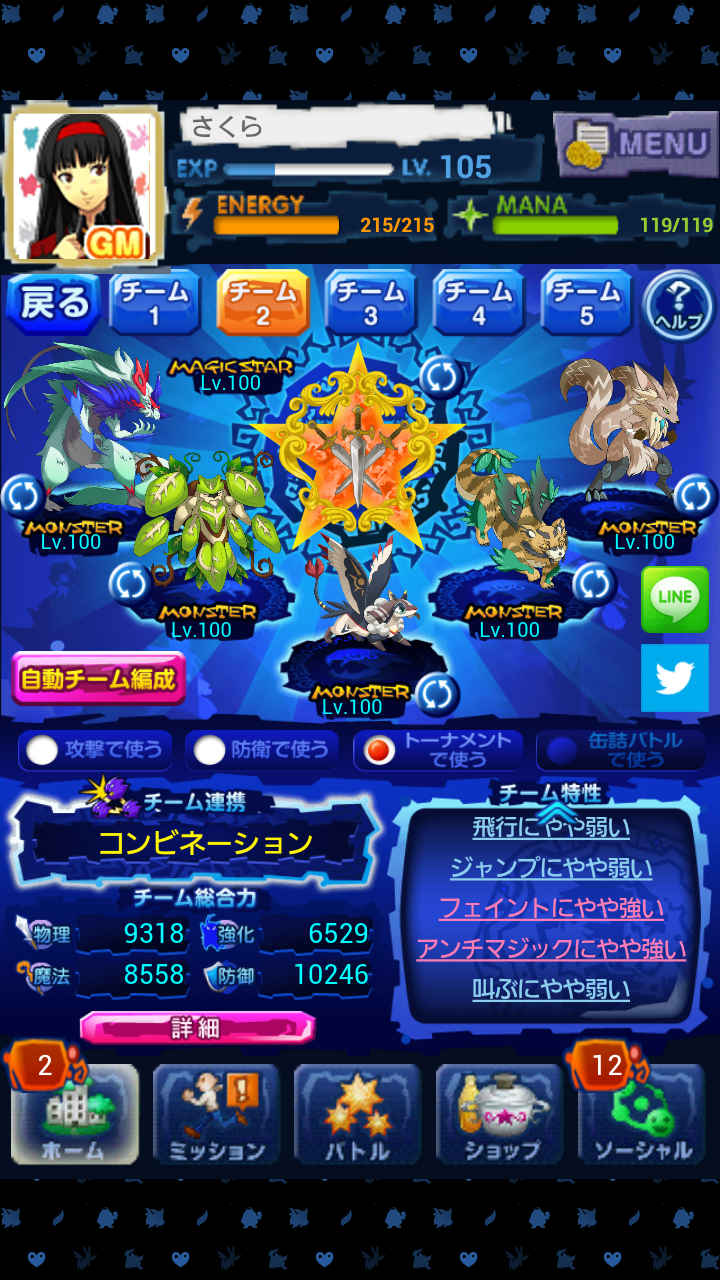Share via the Twitter button
720x1280 pixels.
point(675,678)
